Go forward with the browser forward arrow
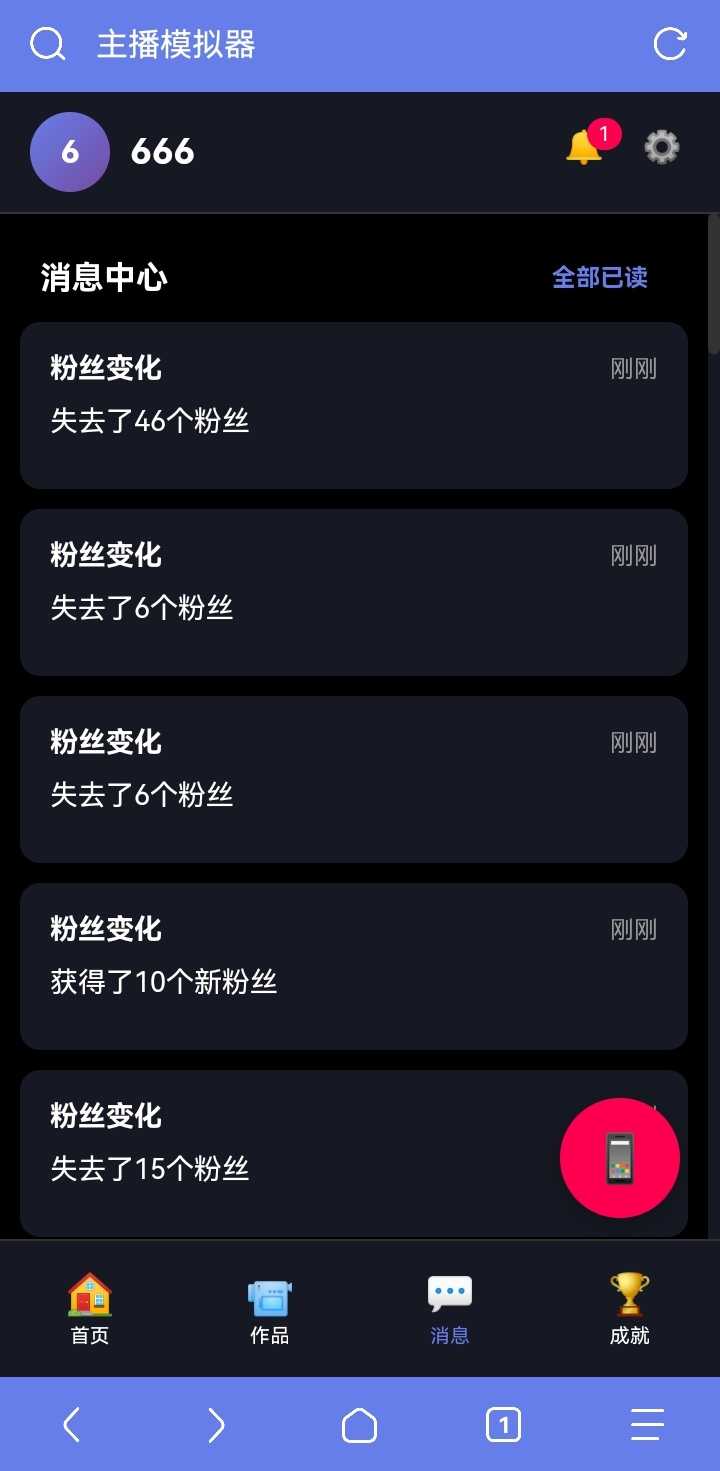 216,1424
